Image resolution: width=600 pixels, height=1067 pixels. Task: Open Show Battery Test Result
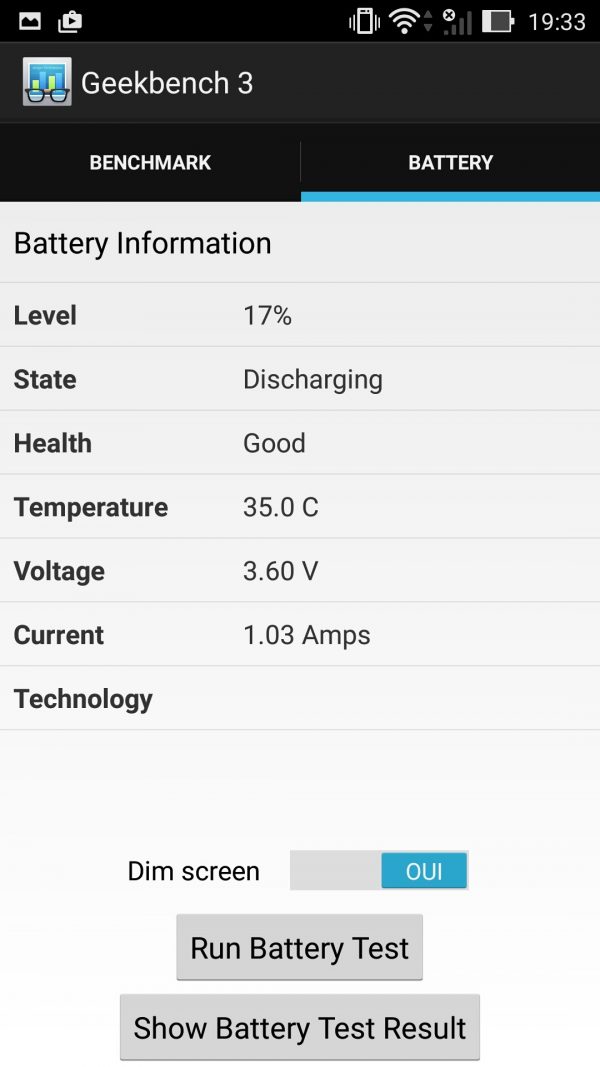coord(299,1028)
